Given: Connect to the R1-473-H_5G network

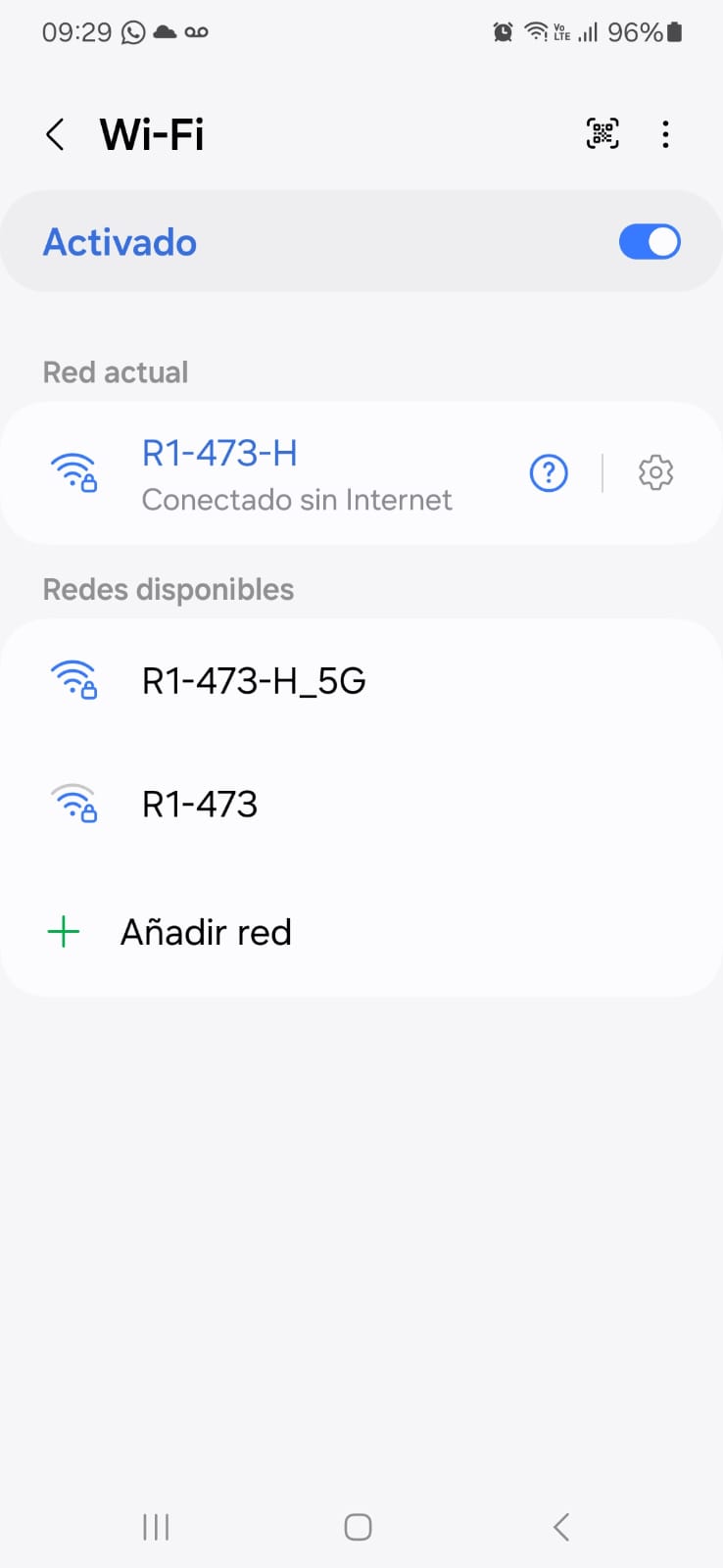Looking at the screenshot, I should click(x=255, y=680).
